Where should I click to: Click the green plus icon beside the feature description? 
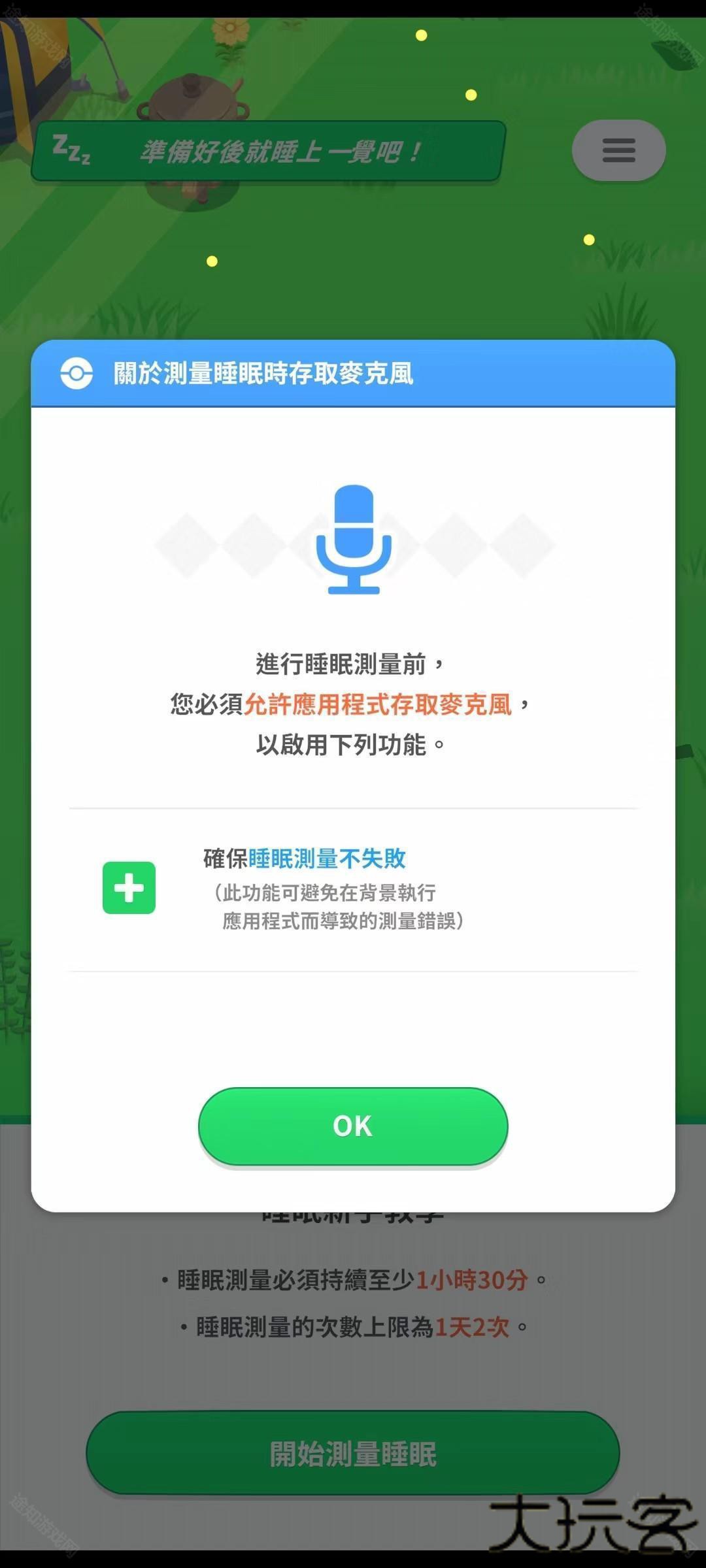click(129, 889)
